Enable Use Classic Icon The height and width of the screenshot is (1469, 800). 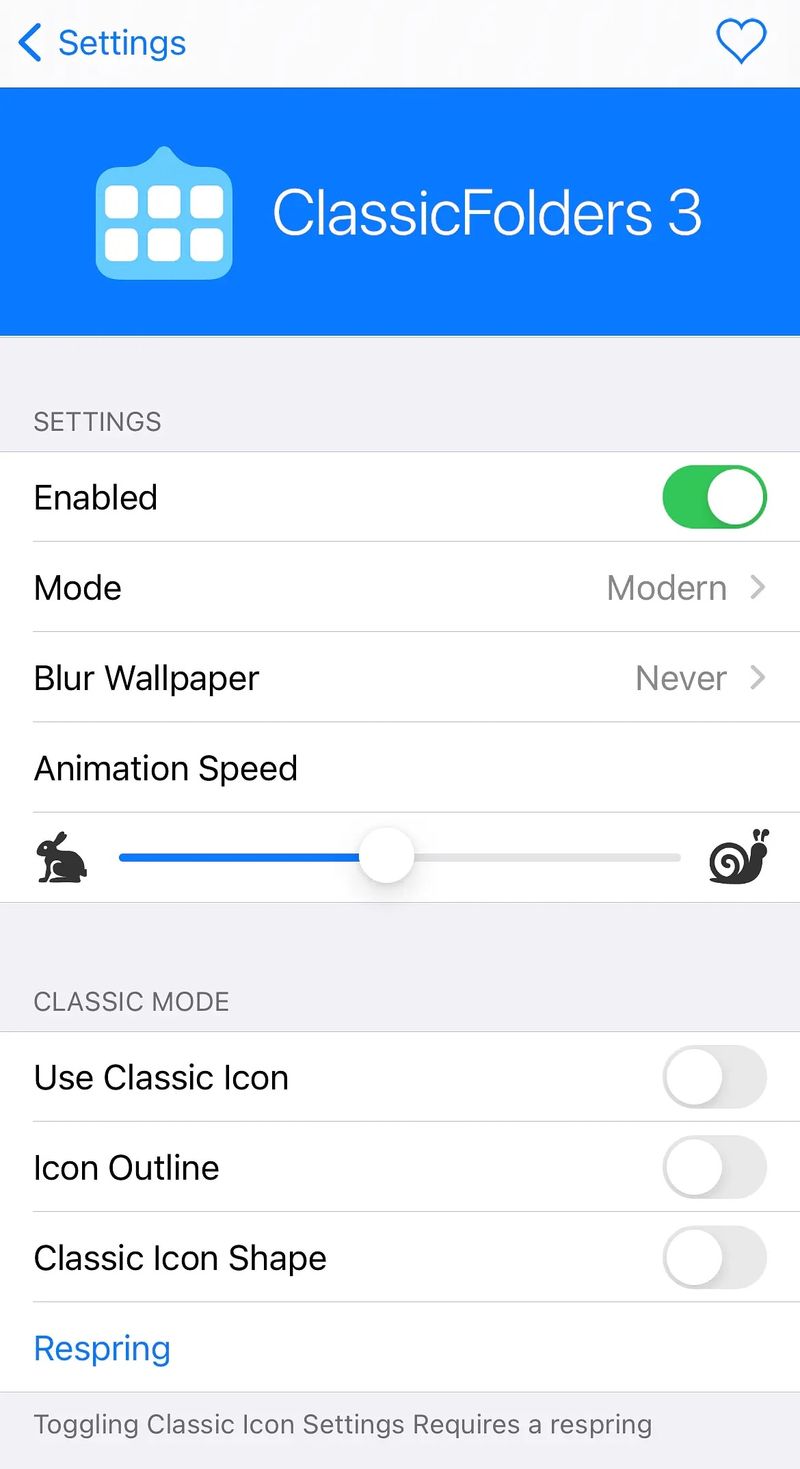[714, 1077]
